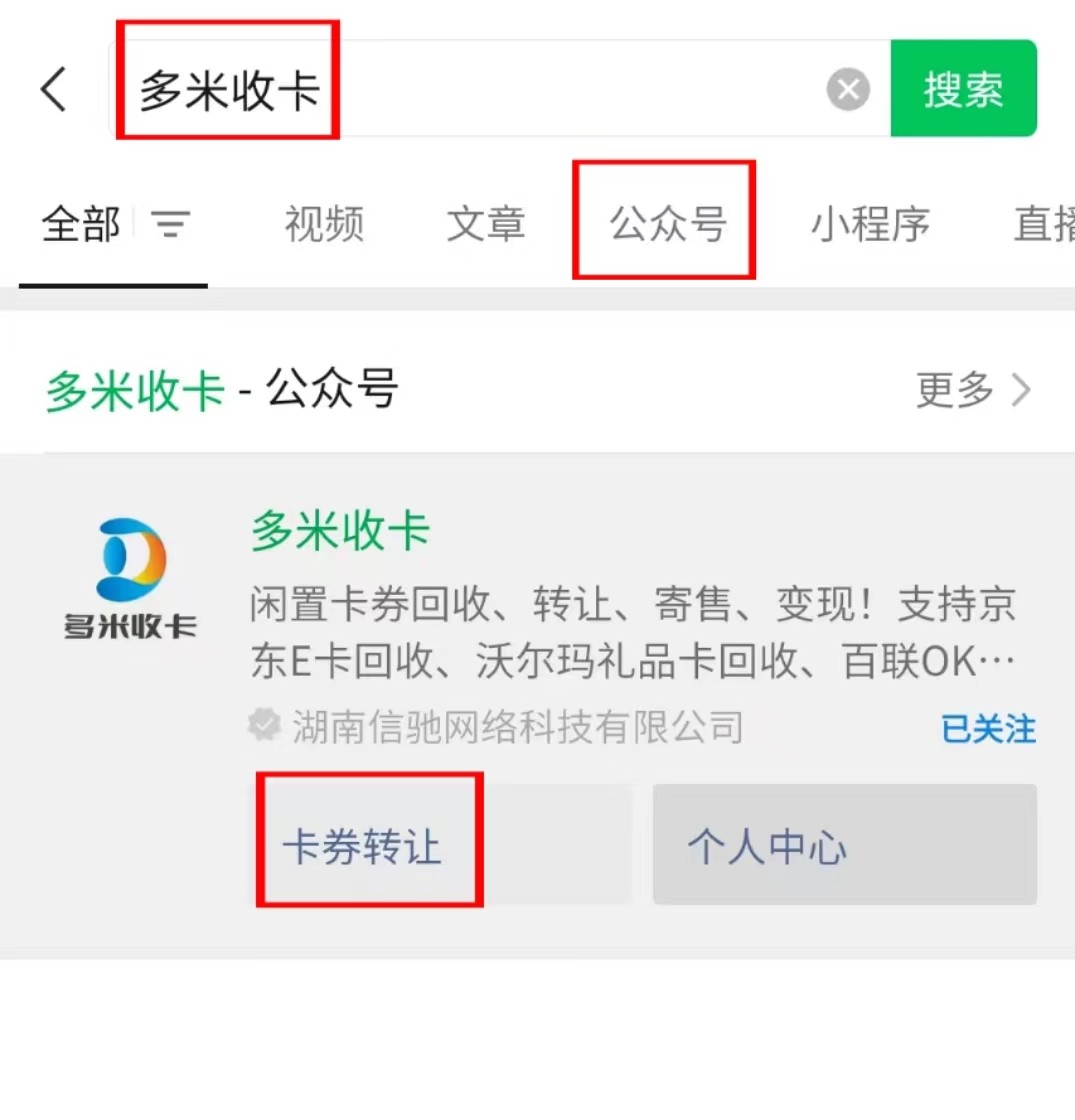Open 更多 to see more official accounts
Viewport: 1075px width, 1120px height.
952,391
